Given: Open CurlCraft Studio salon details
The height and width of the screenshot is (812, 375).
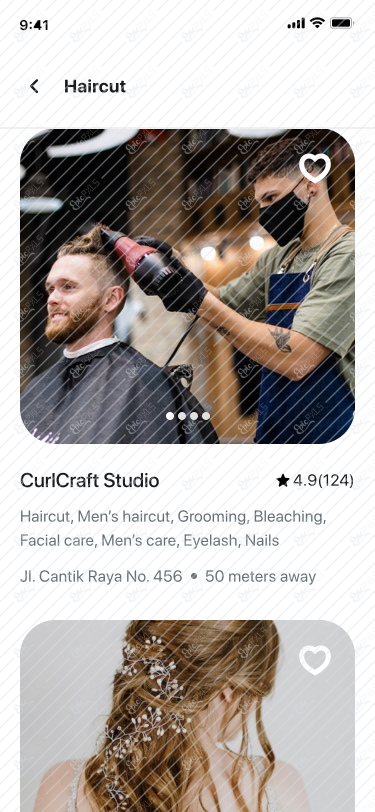Looking at the screenshot, I should (90, 481).
